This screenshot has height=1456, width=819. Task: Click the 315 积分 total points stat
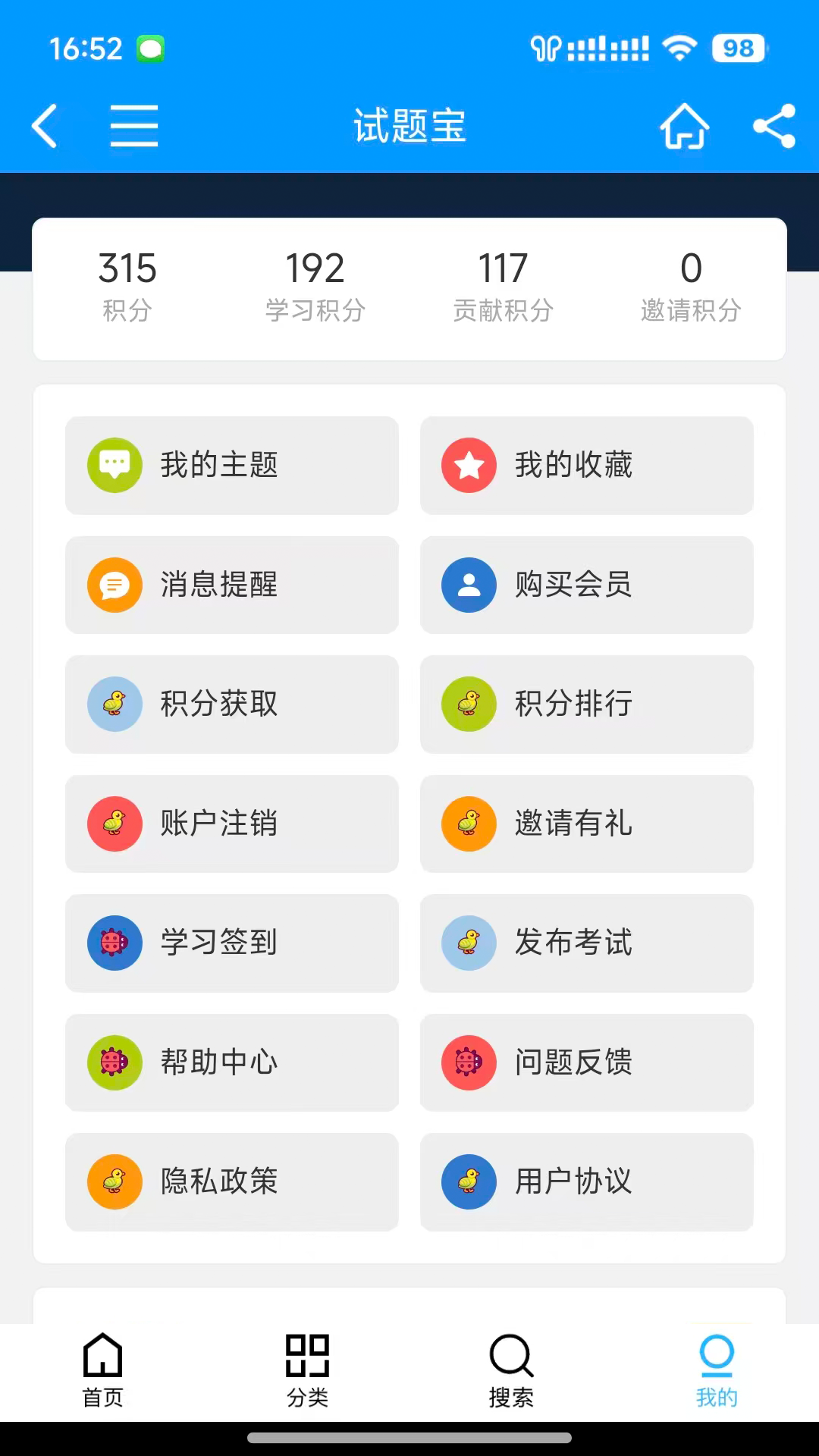[127, 284]
